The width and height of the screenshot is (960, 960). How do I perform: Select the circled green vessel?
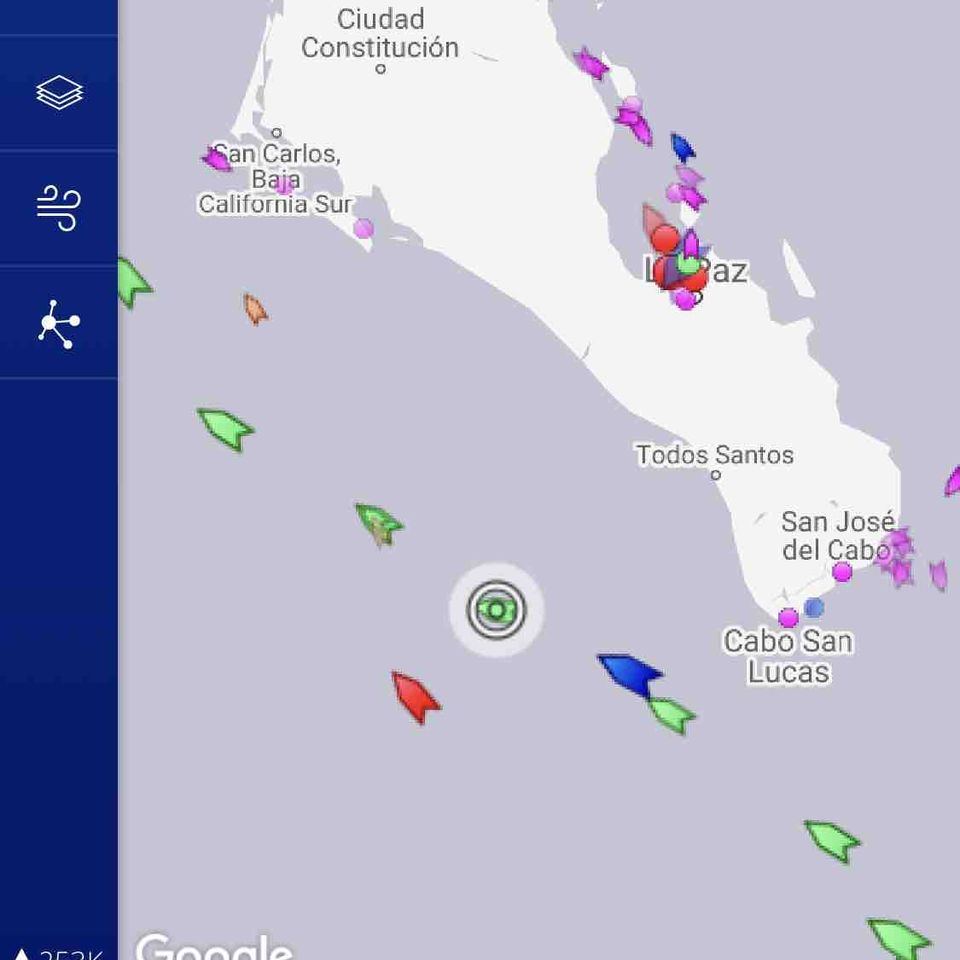tap(496, 609)
